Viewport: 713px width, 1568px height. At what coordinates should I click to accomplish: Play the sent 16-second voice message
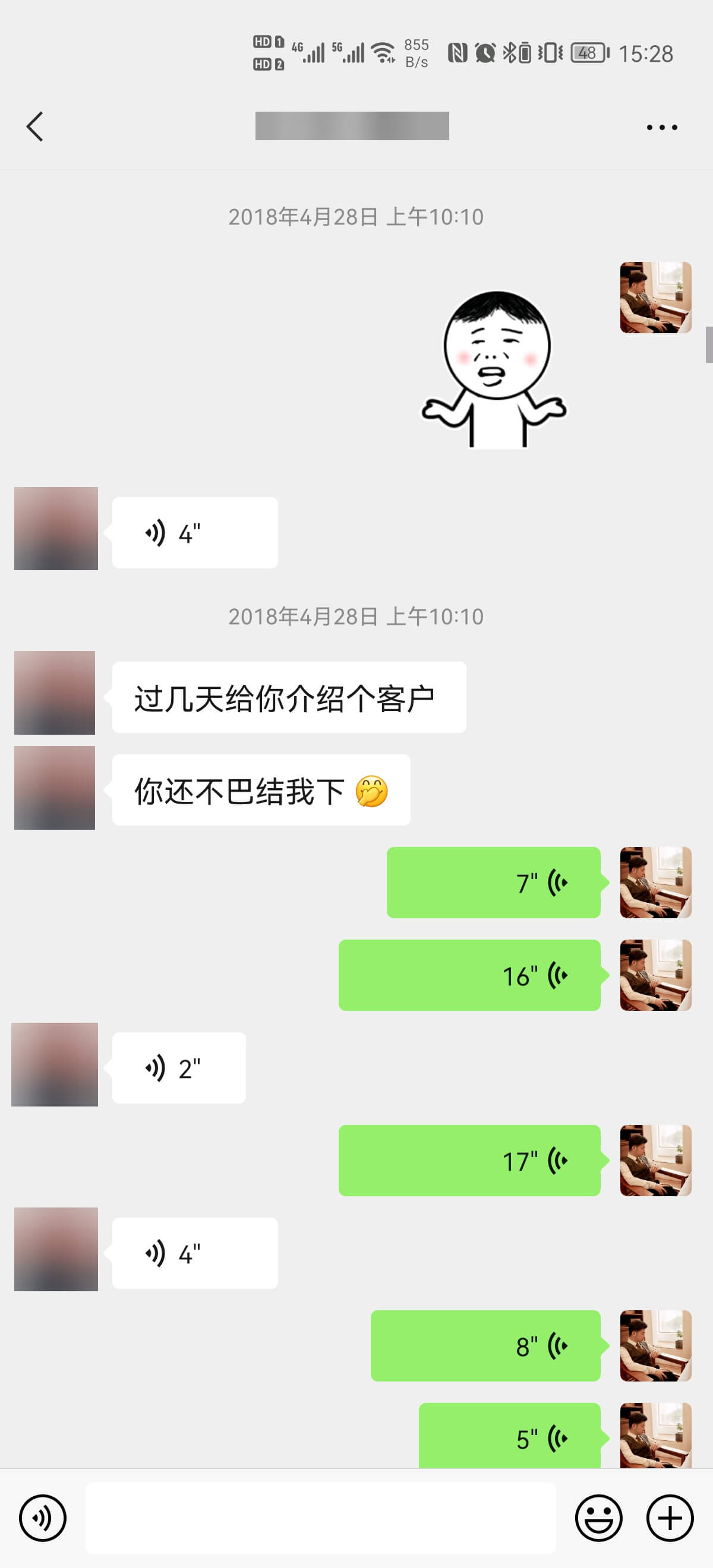[469, 975]
